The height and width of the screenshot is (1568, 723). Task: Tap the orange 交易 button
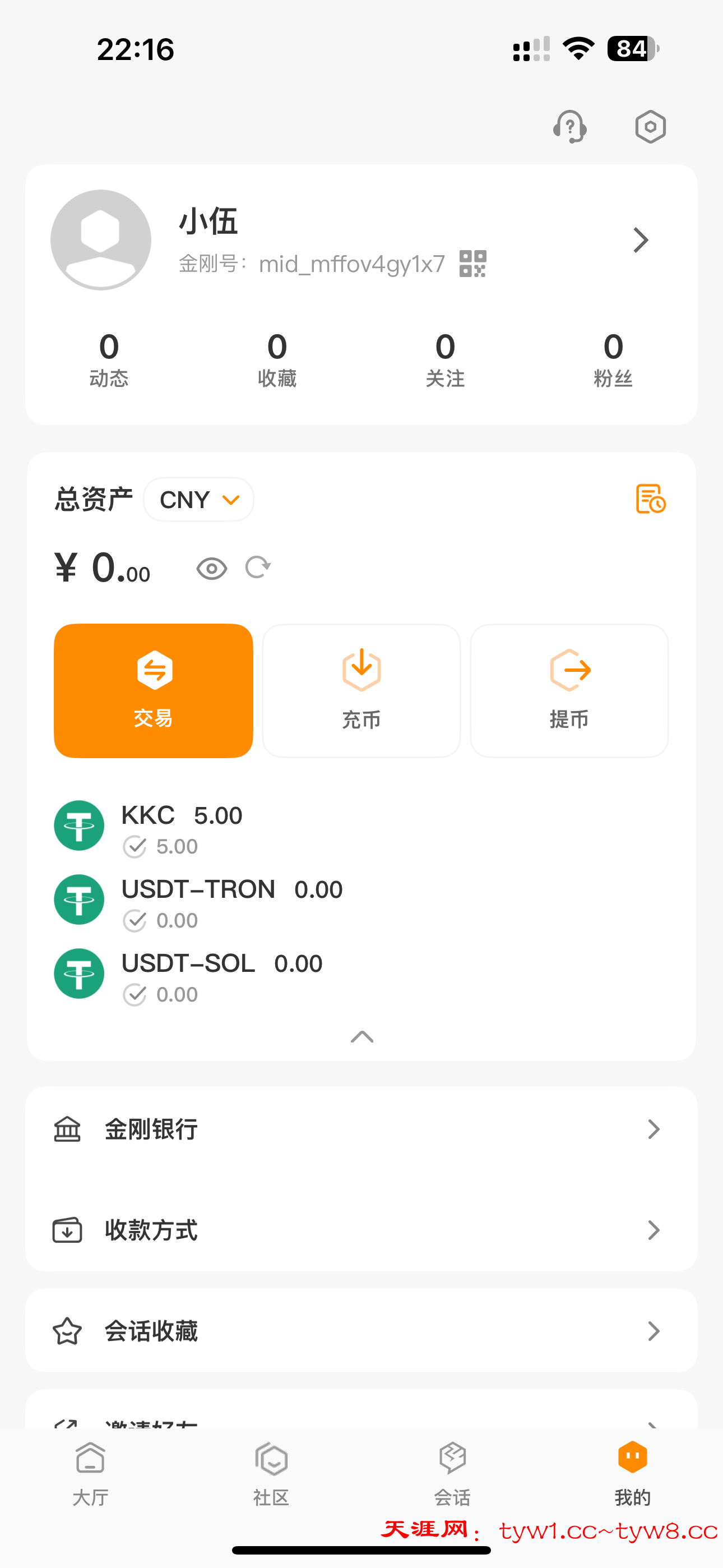[154, 690]
